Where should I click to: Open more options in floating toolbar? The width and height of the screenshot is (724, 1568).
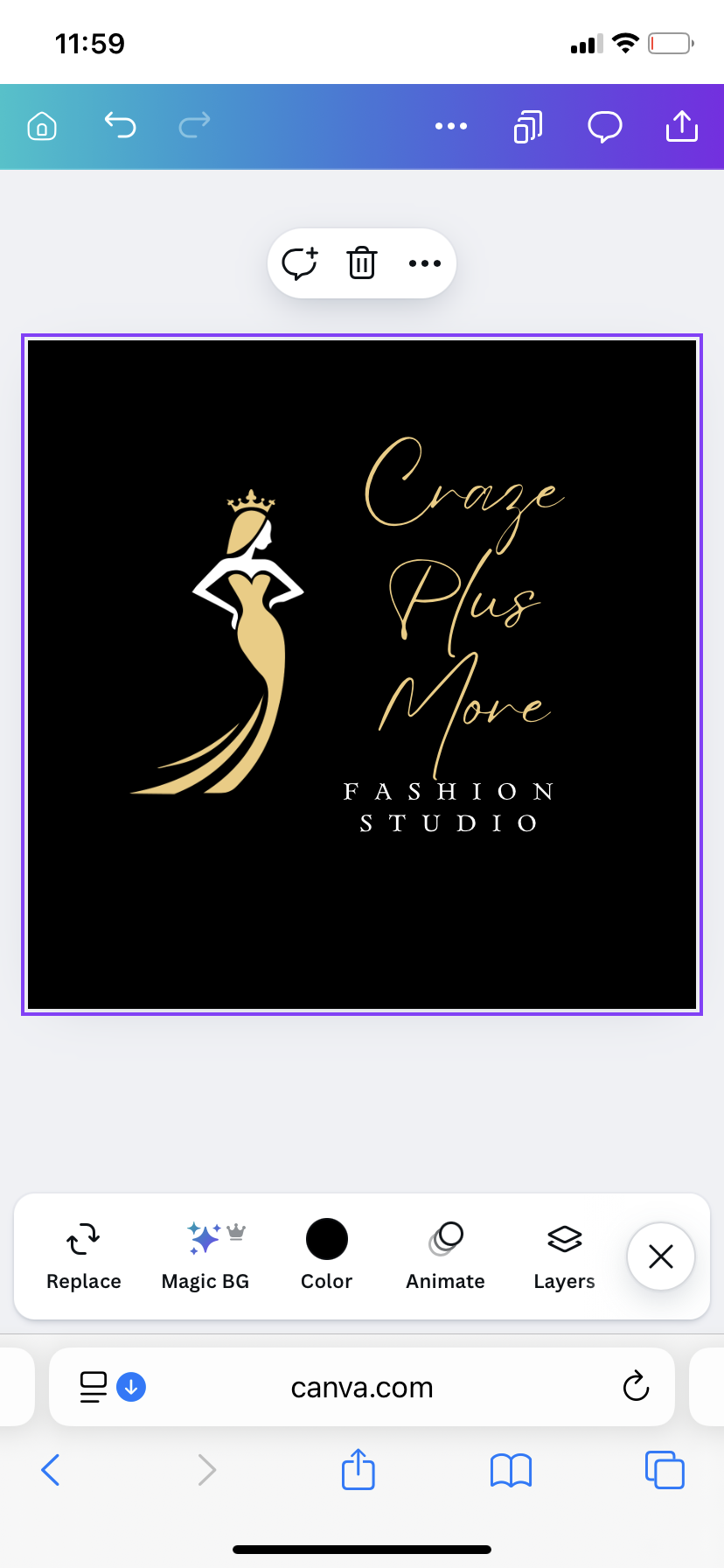point(425,263)
